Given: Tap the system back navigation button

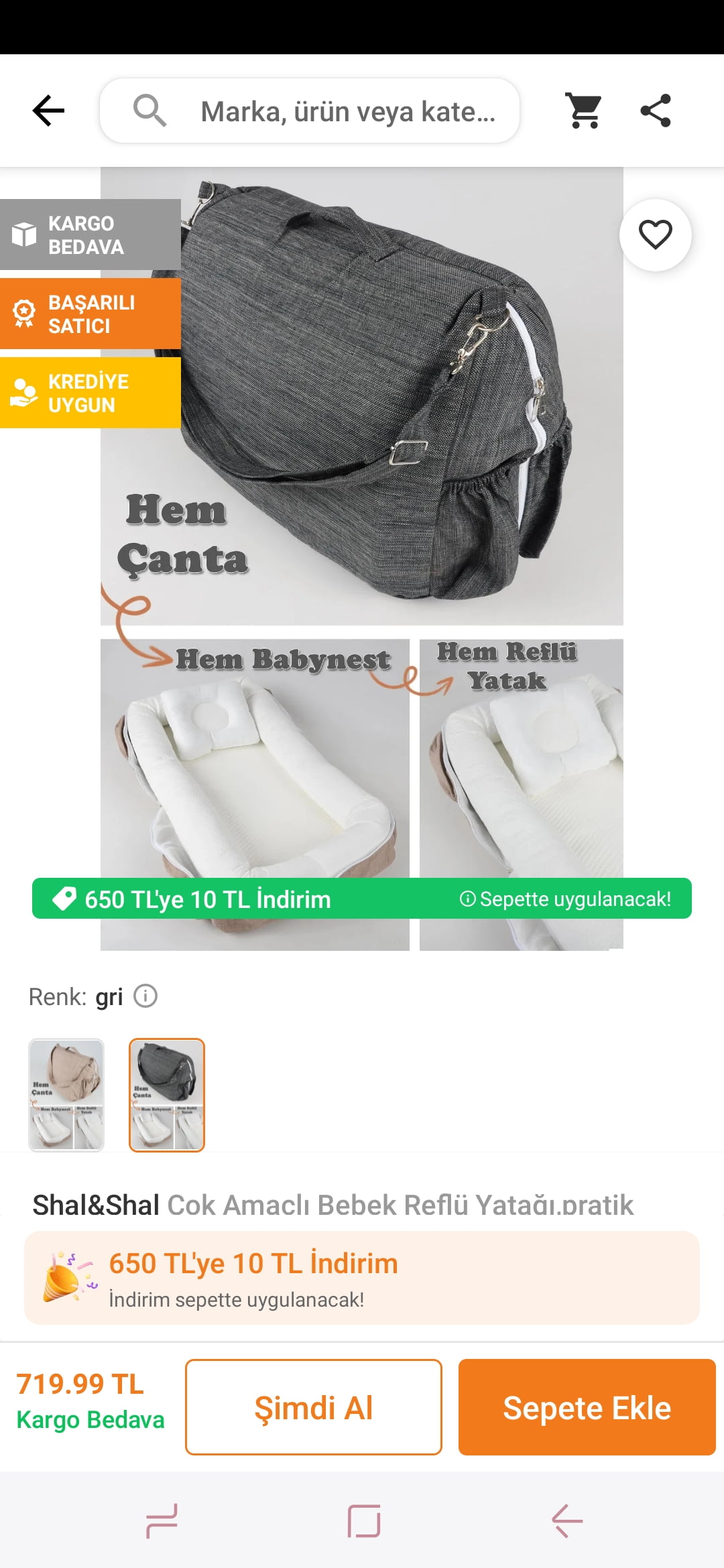Looking at the screenshot, I should [x=567, y=1520].
